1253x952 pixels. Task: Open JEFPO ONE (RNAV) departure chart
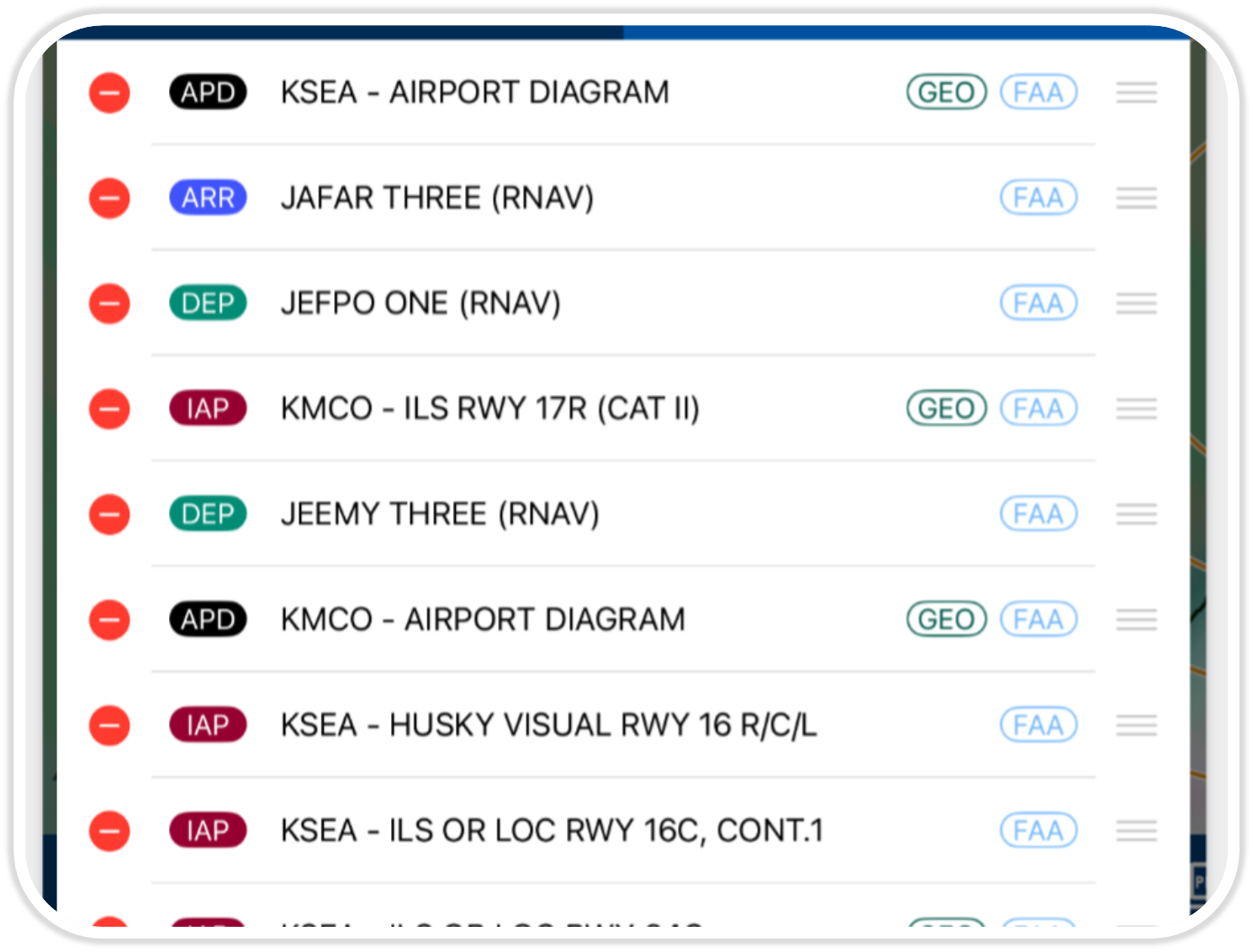420,304
